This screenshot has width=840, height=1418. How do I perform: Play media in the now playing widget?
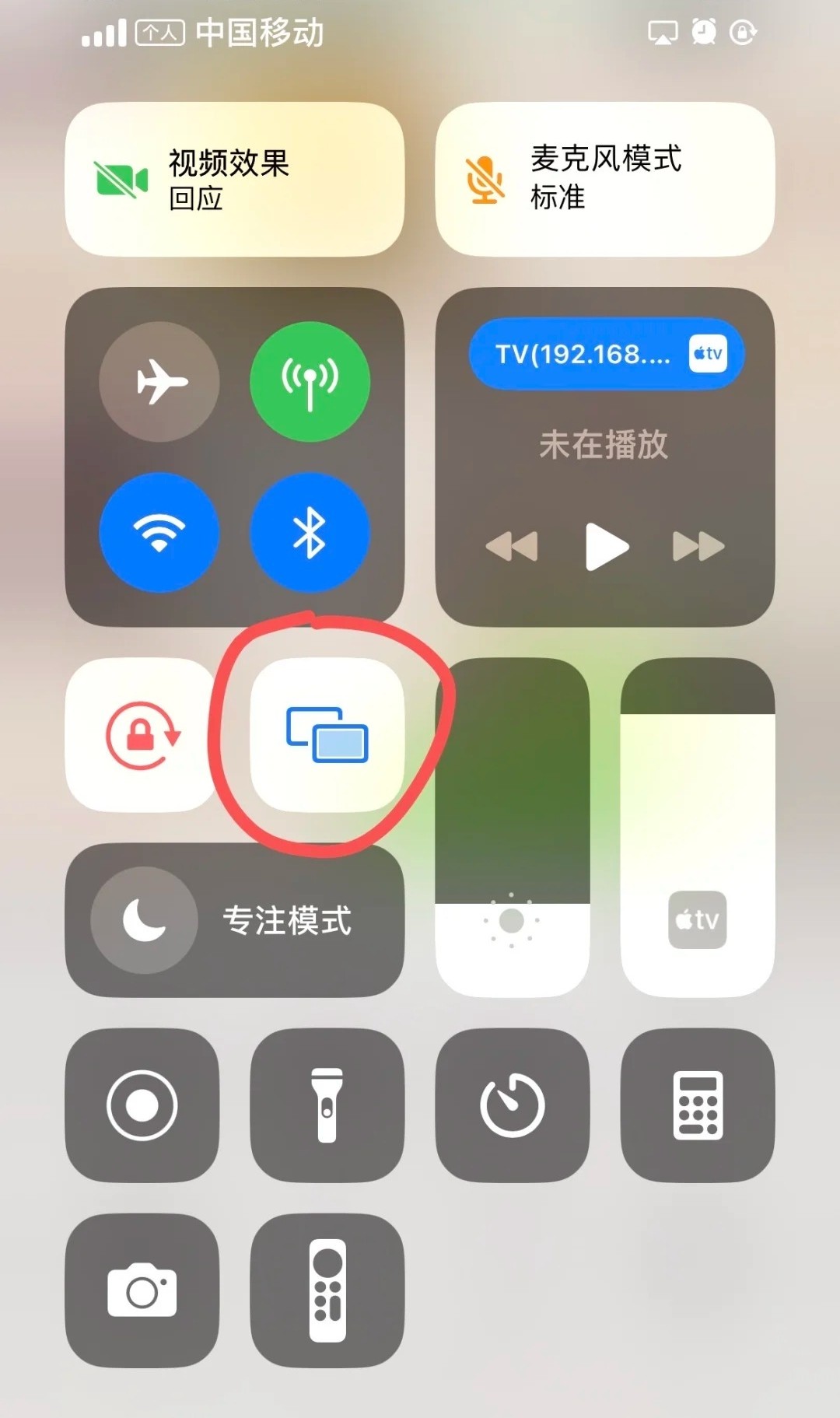[x=606, y=546]
